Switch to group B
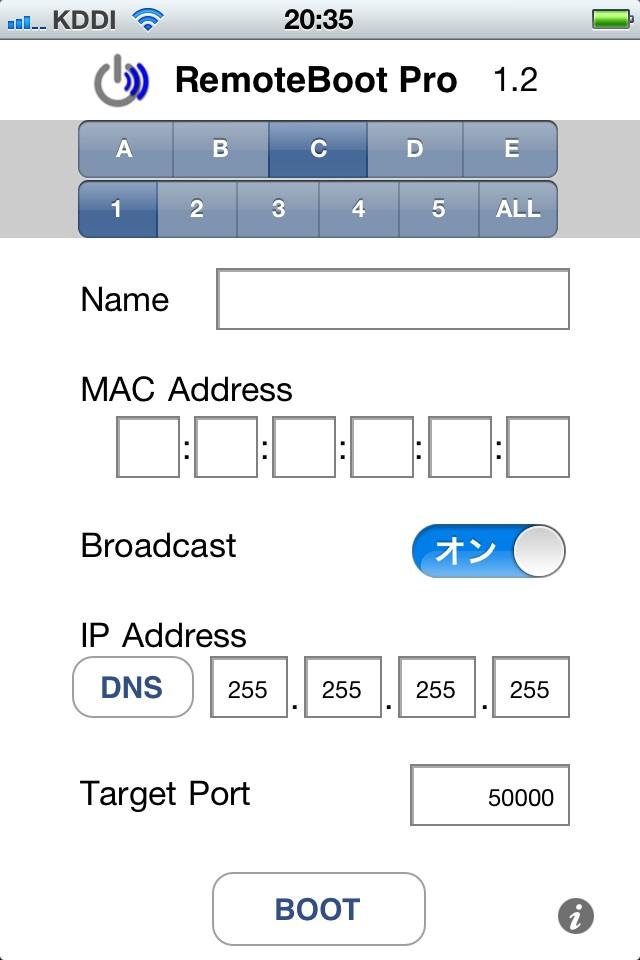Image resolution: width=640 pixels, height=960 pixels. [220, 149]
